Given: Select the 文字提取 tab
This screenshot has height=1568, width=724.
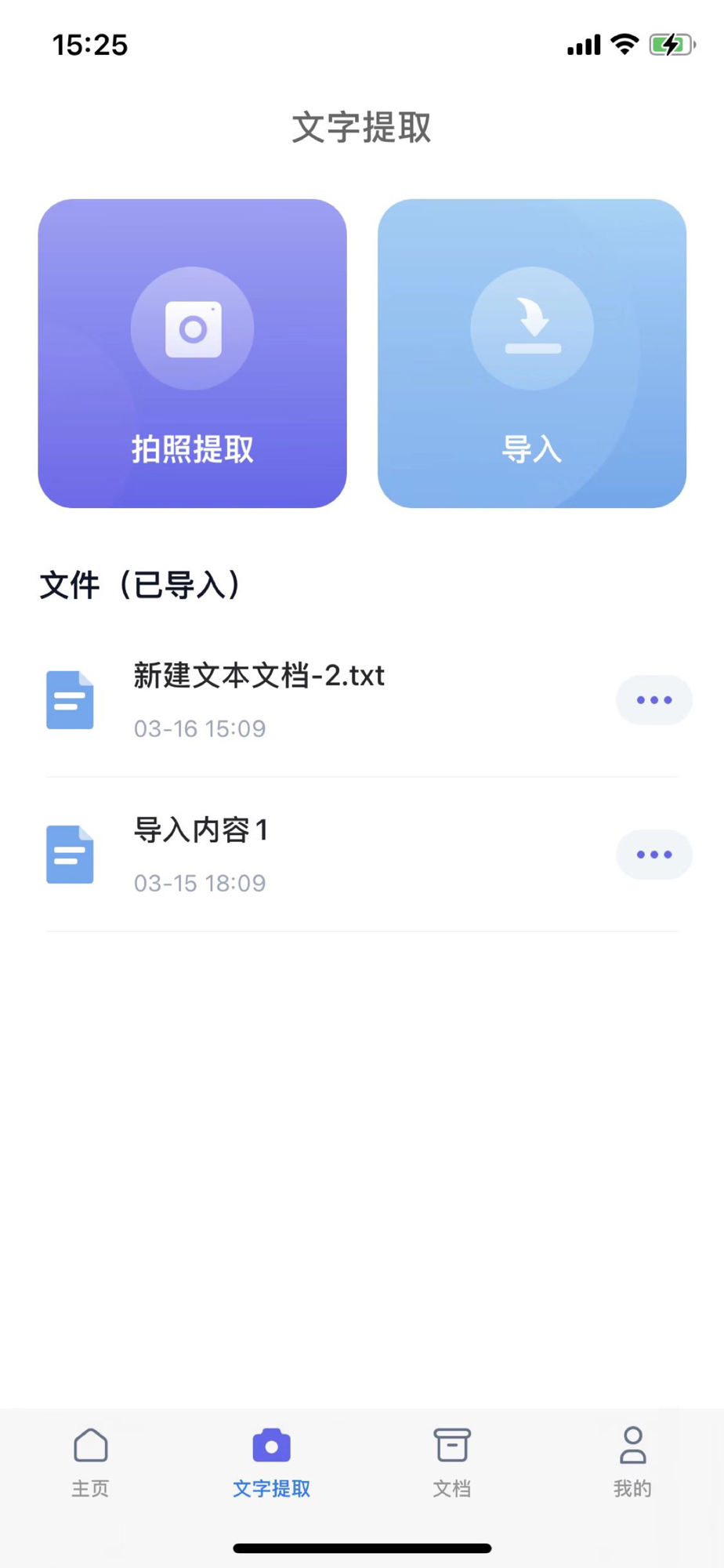Looking at the screenshot, I should click(272, 1463).
